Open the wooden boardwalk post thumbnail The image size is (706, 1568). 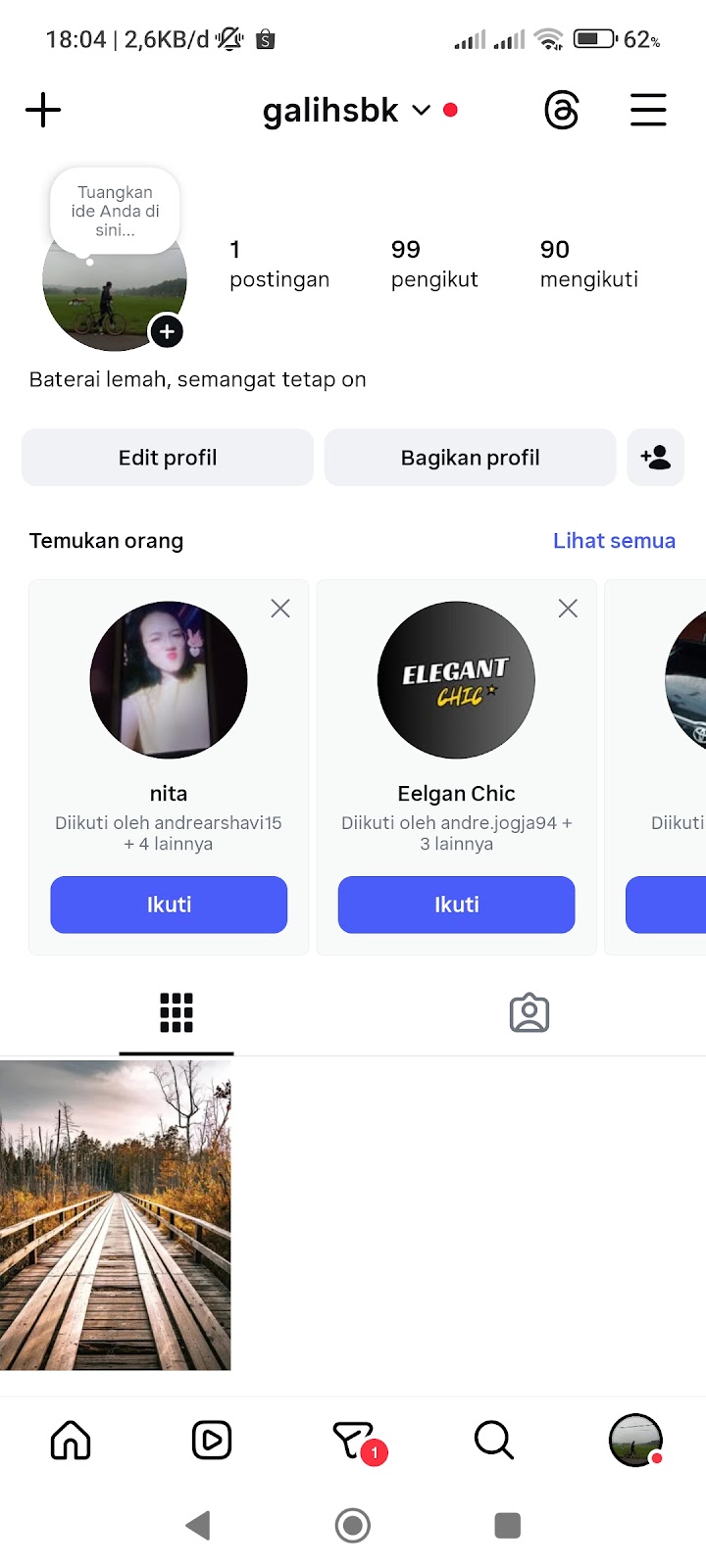115,1215
